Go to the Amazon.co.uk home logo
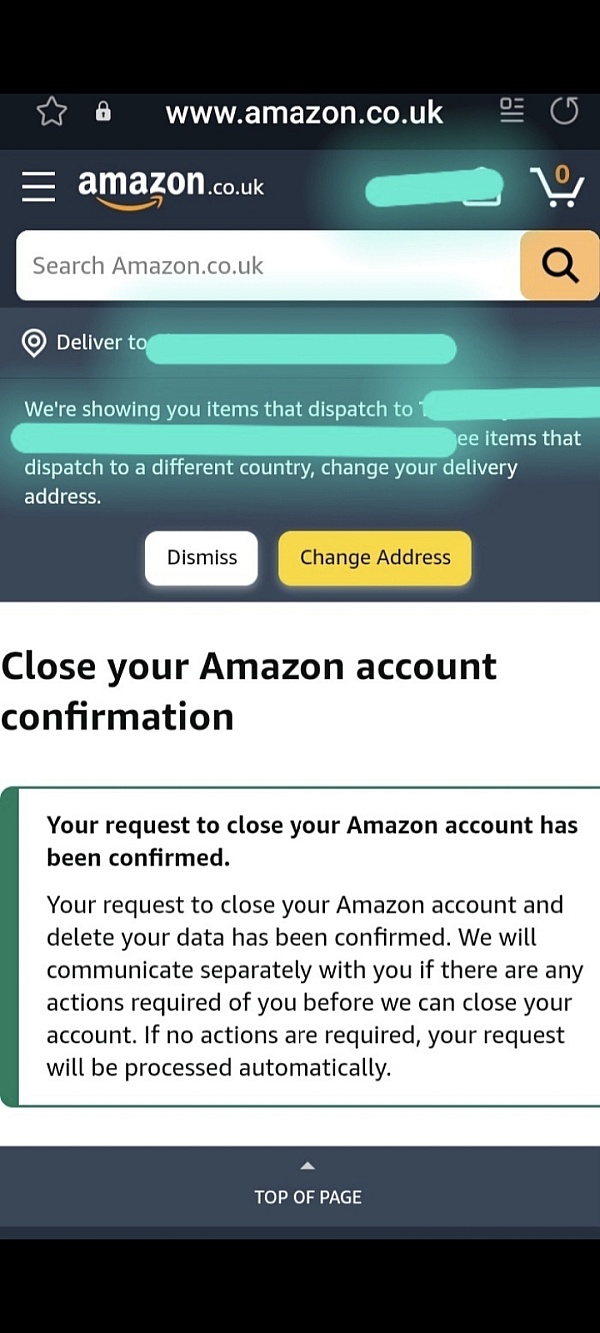Image resolution: width=600 pixels, height=1333 pixels. click(171, 187)
